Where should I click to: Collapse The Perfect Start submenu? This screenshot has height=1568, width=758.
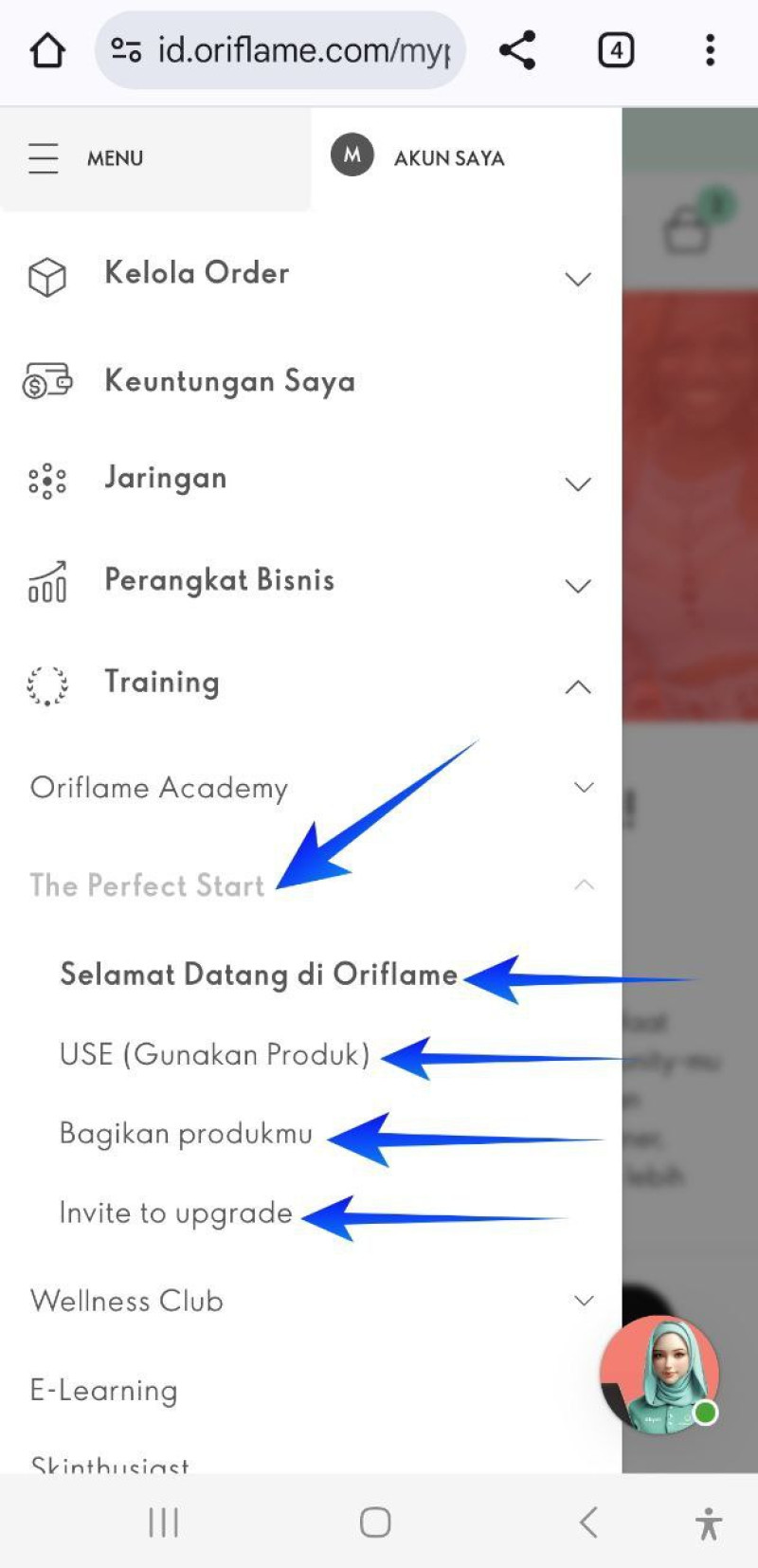tap(584, 884)
